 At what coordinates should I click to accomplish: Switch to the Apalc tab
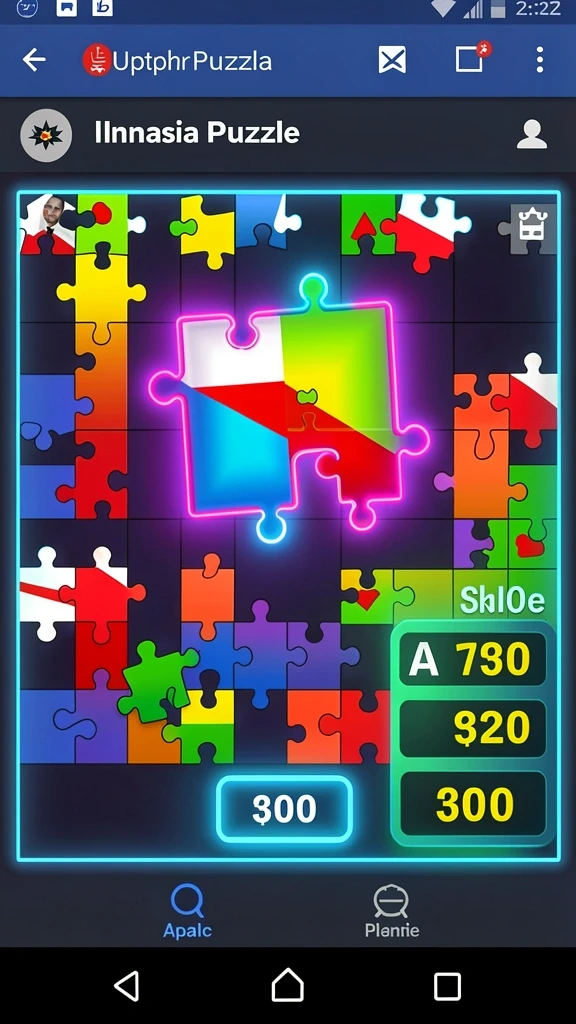click(x=187, y=912)
